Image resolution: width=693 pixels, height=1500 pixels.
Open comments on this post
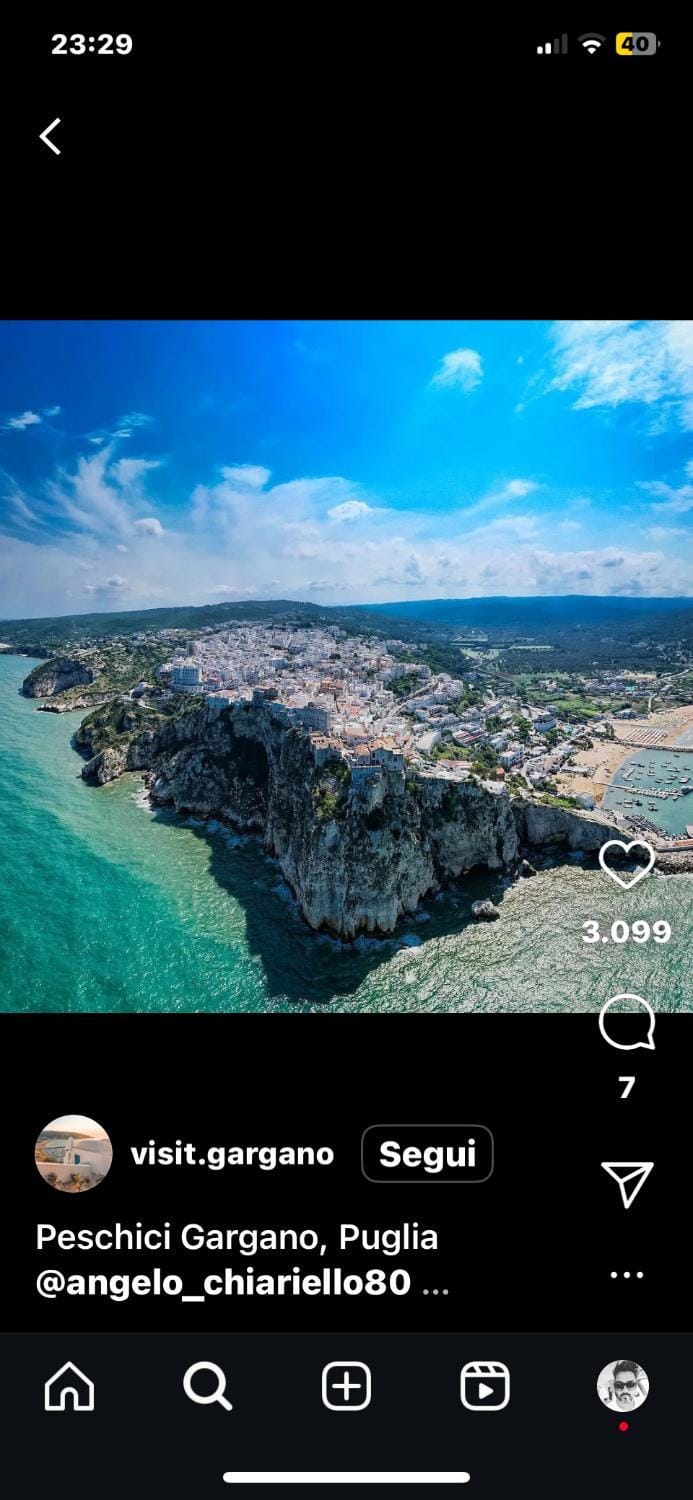tap(627, 1023)
